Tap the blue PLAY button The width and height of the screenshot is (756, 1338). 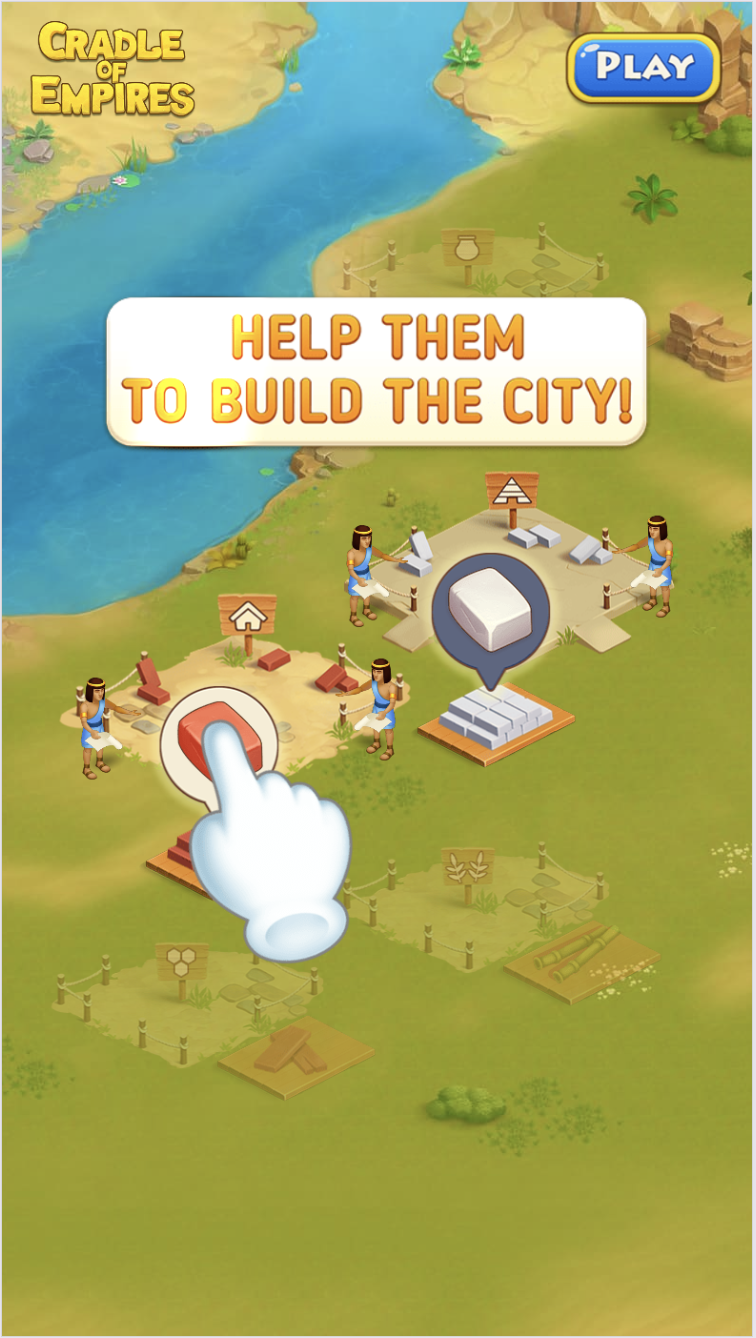(x=644, y=68)
